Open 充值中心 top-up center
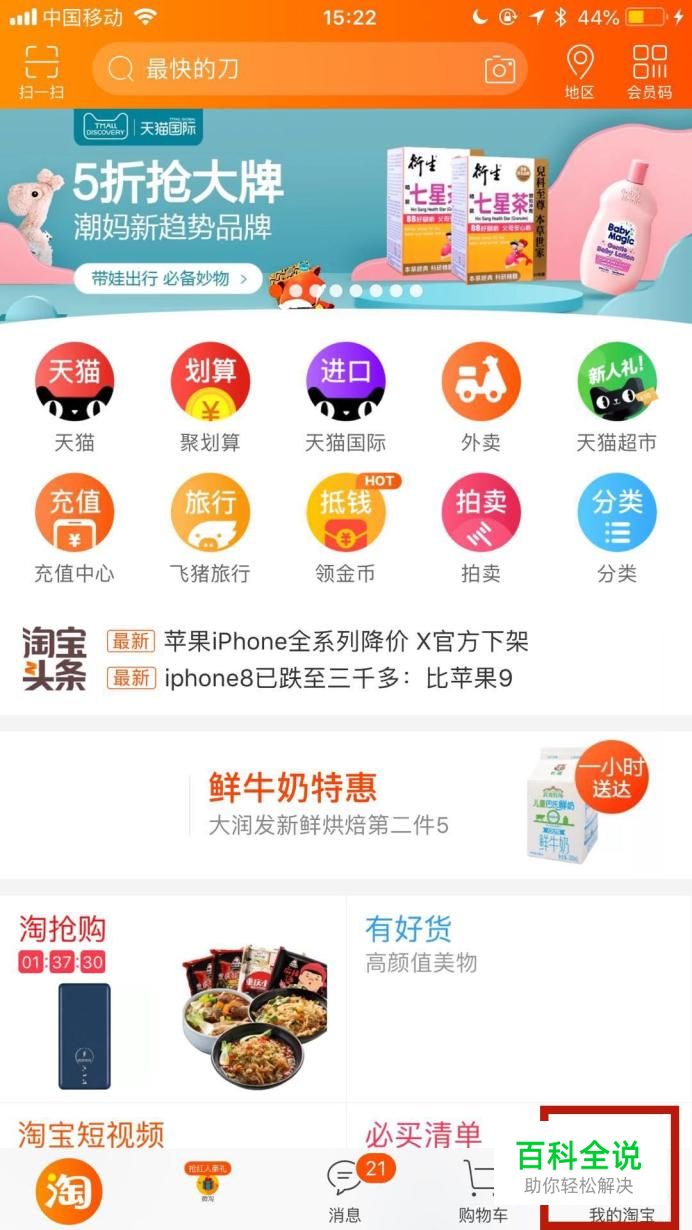This screenshot has width=692, height=1230. coord(74,527)
